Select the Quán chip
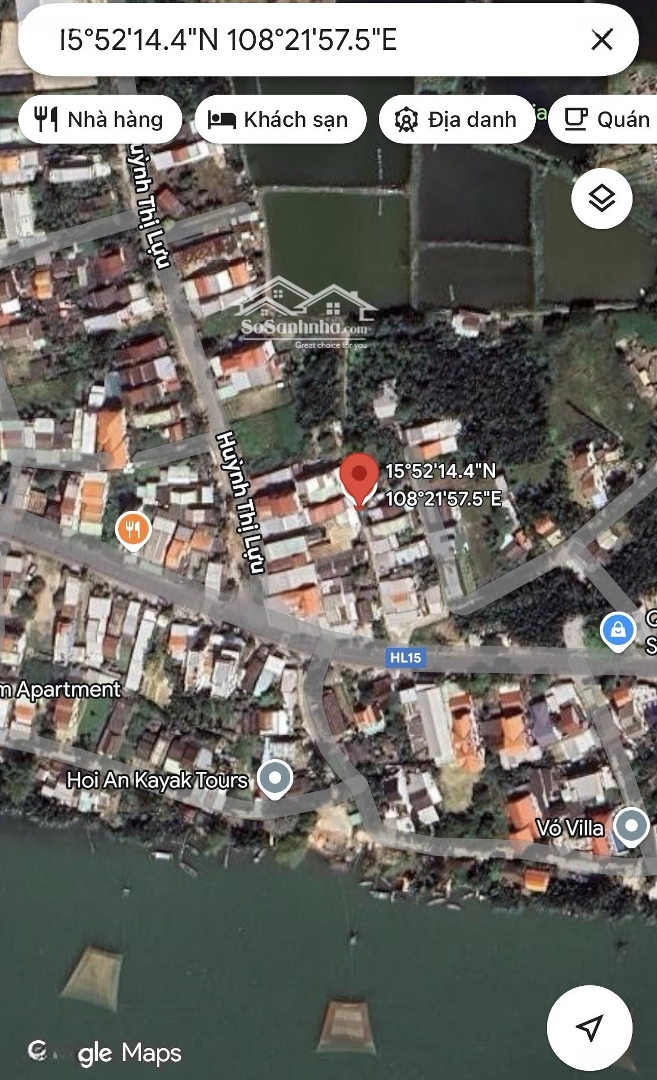Screen dimensions: 657x1080 click(606, 120)
